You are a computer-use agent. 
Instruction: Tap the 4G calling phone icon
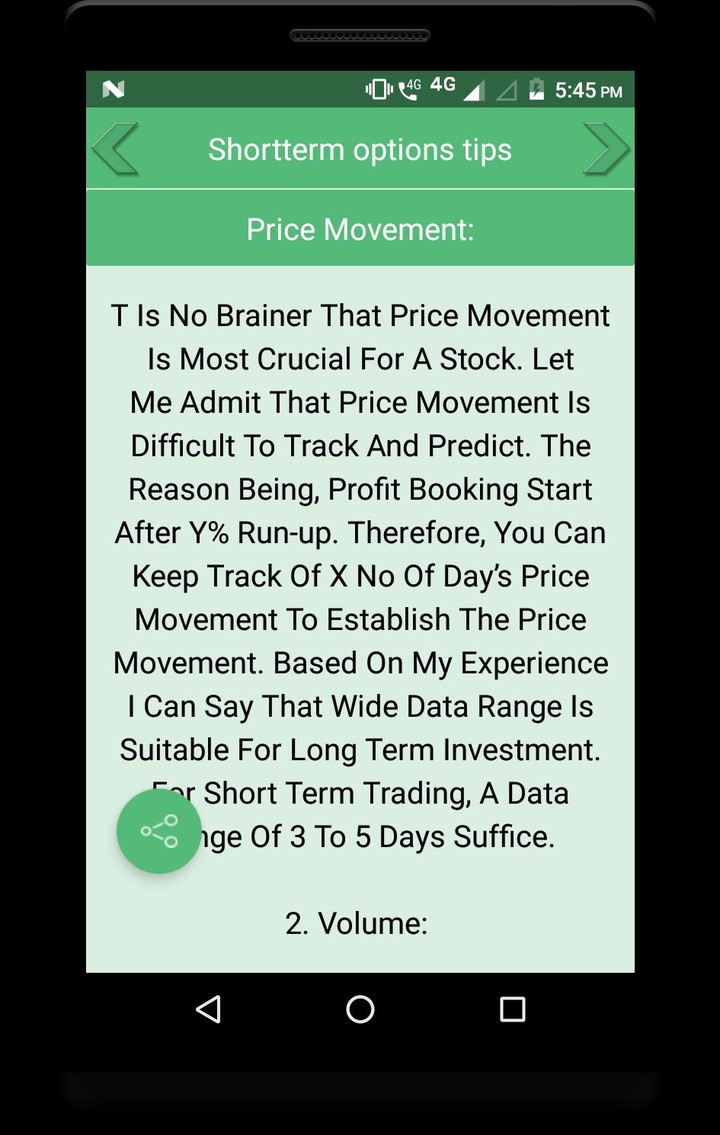(408, 89)
